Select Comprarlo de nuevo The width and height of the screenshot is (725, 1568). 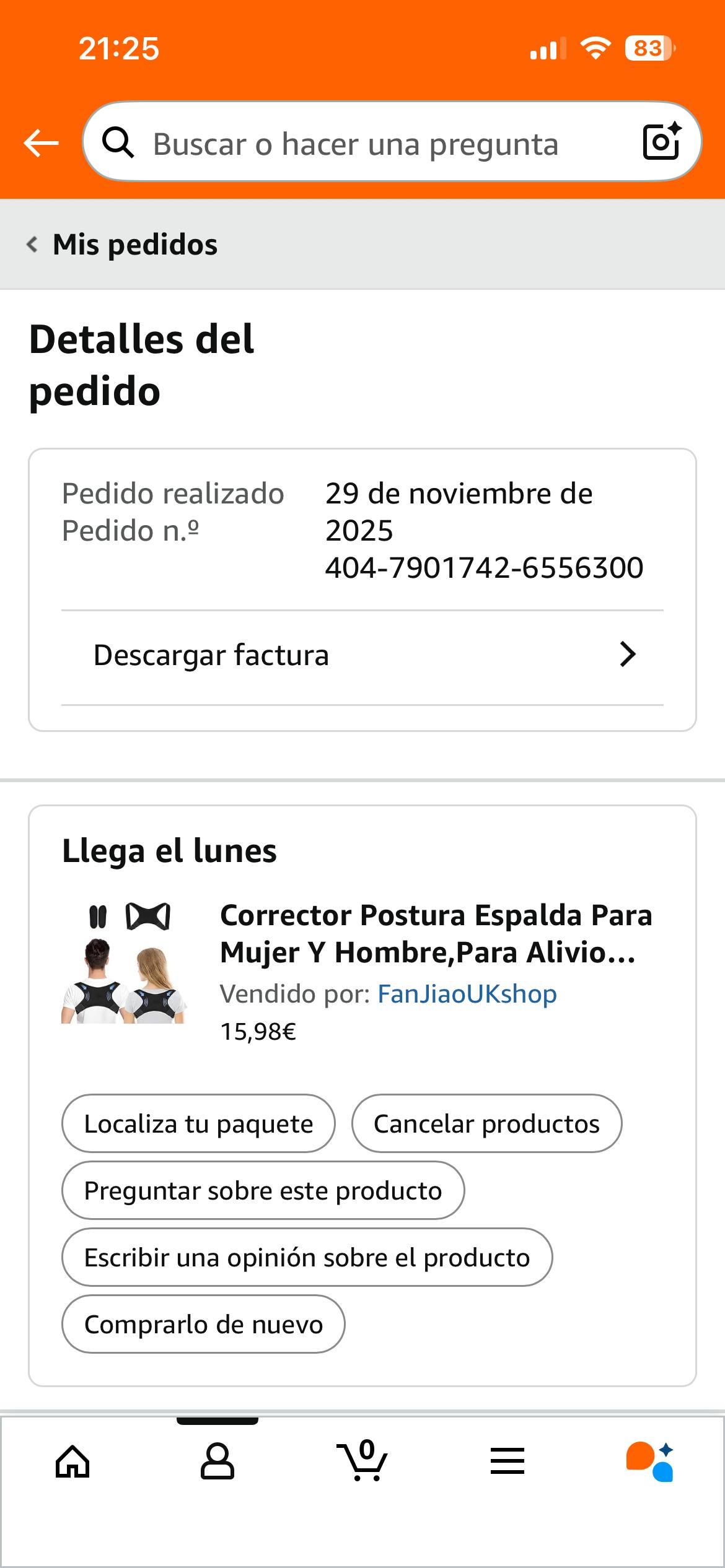[203, 1324]
